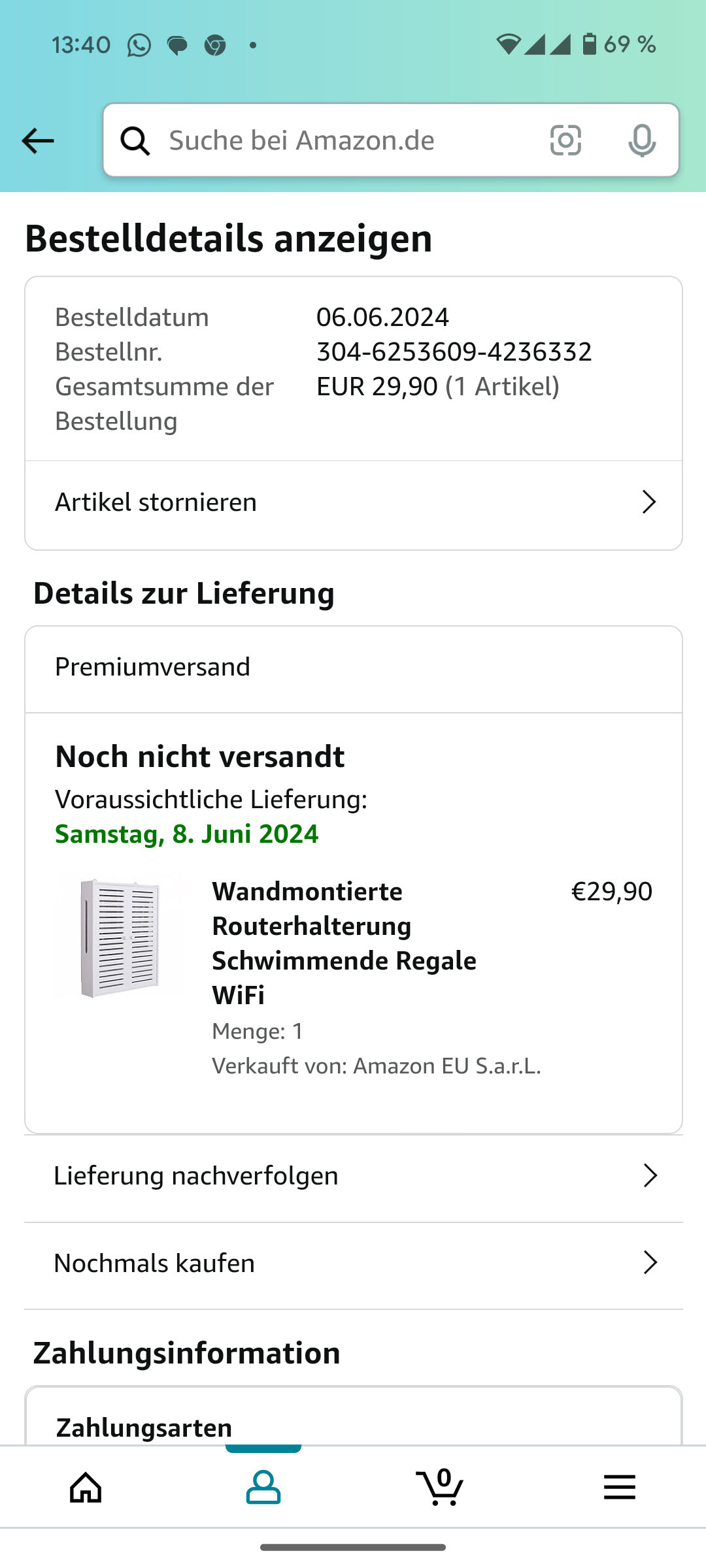Go back using the arrow icon
Viewport: 706px width, 1568px height.
click(x=37, y=140)
